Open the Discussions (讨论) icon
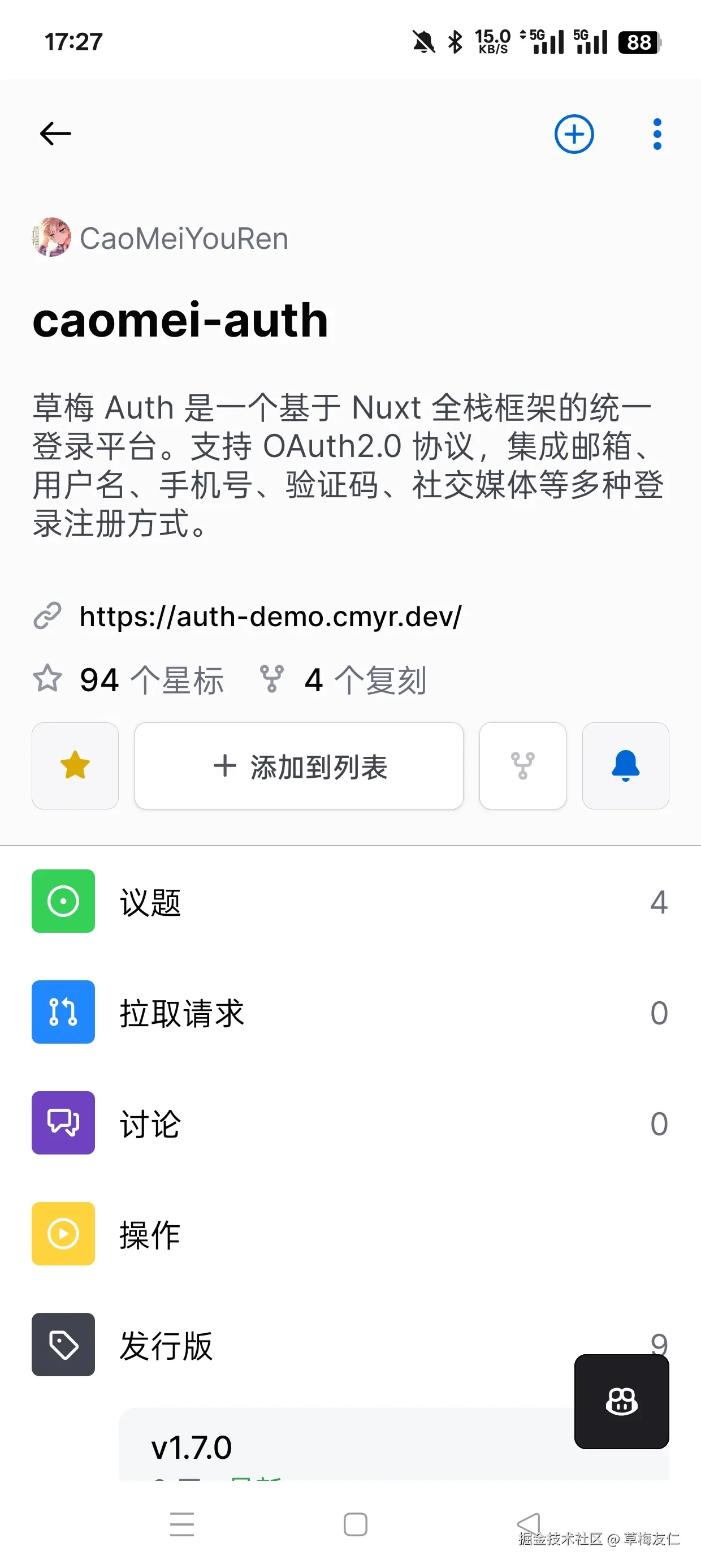 (63, 1123)
